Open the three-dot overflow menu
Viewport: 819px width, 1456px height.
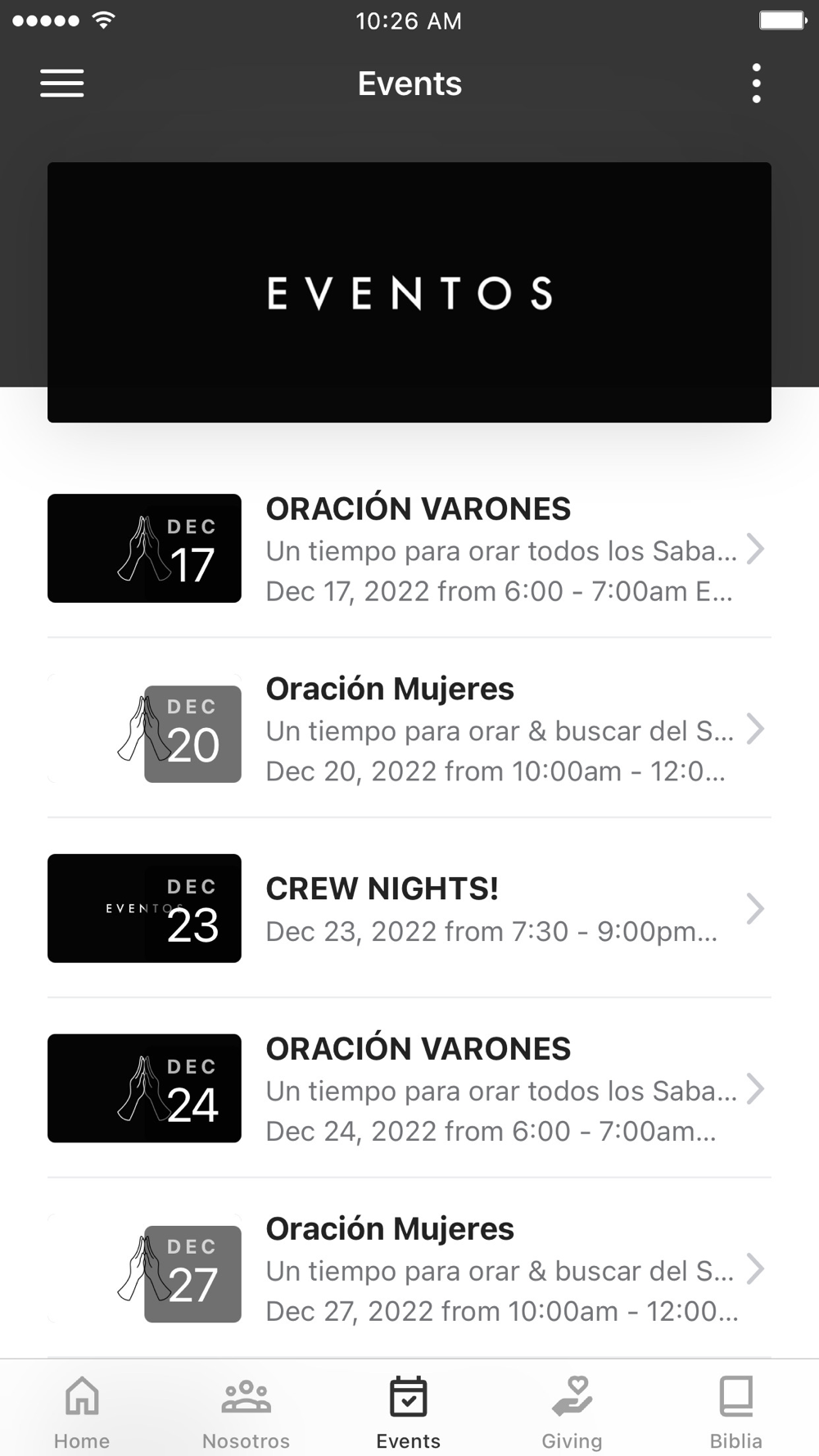[x=757, y=84]
